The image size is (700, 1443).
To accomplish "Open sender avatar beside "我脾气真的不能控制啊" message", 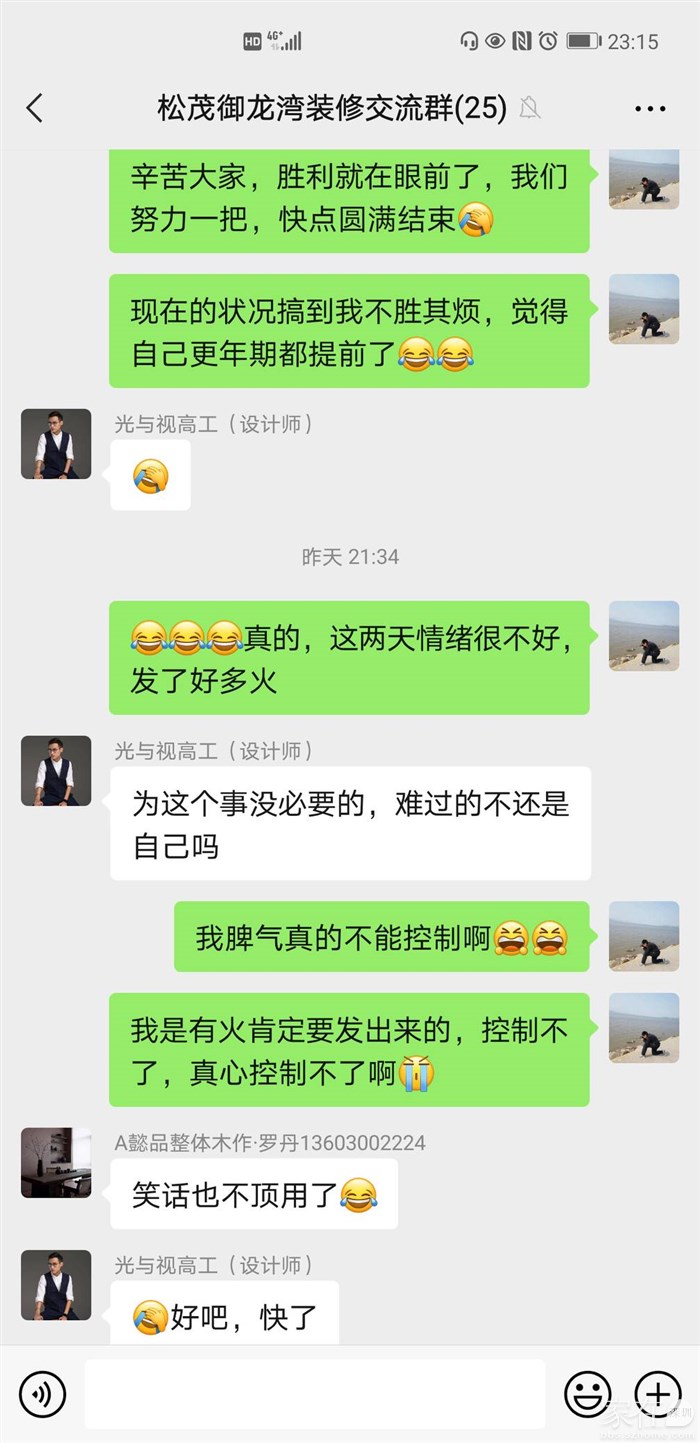I will (644, 936).
